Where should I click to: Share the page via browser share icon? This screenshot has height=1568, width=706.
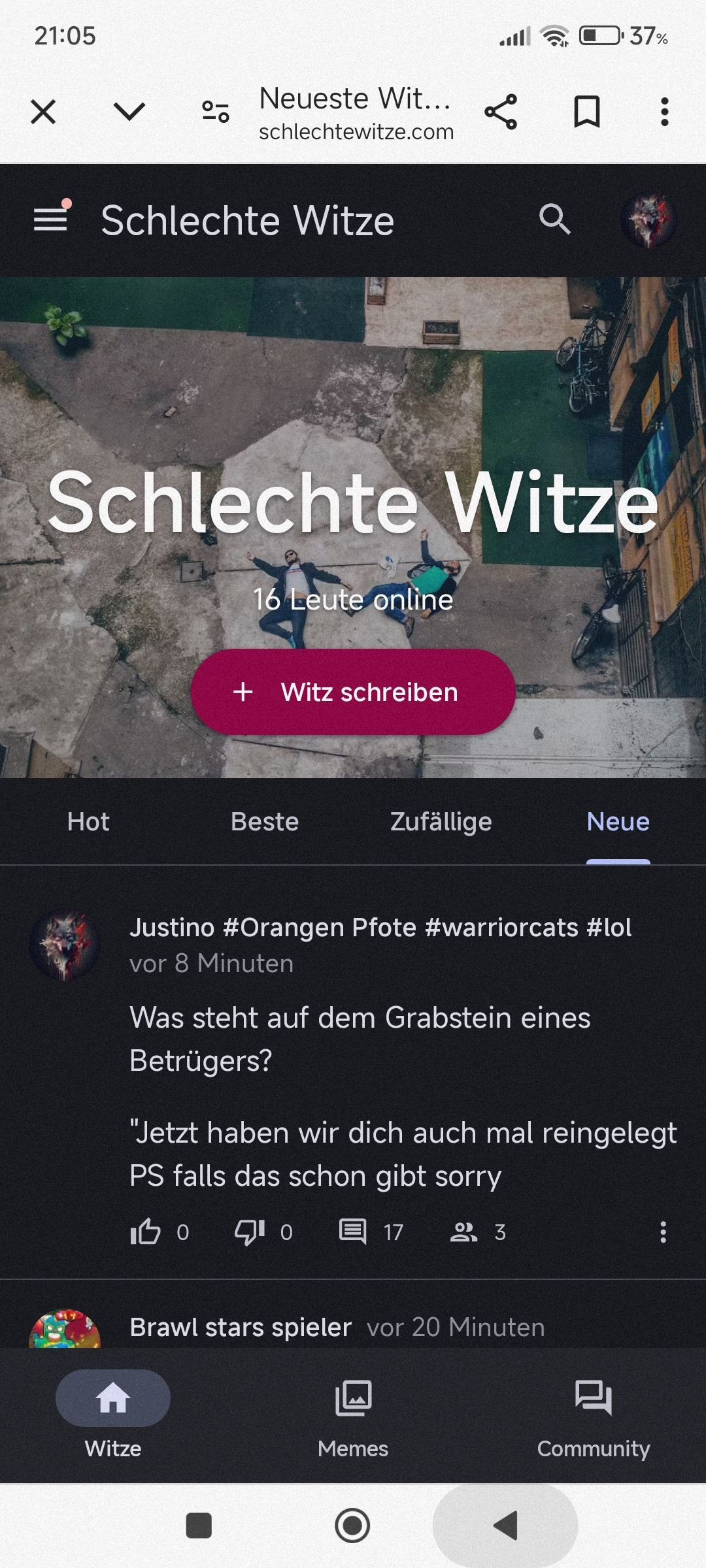click(x=501, y=112)
